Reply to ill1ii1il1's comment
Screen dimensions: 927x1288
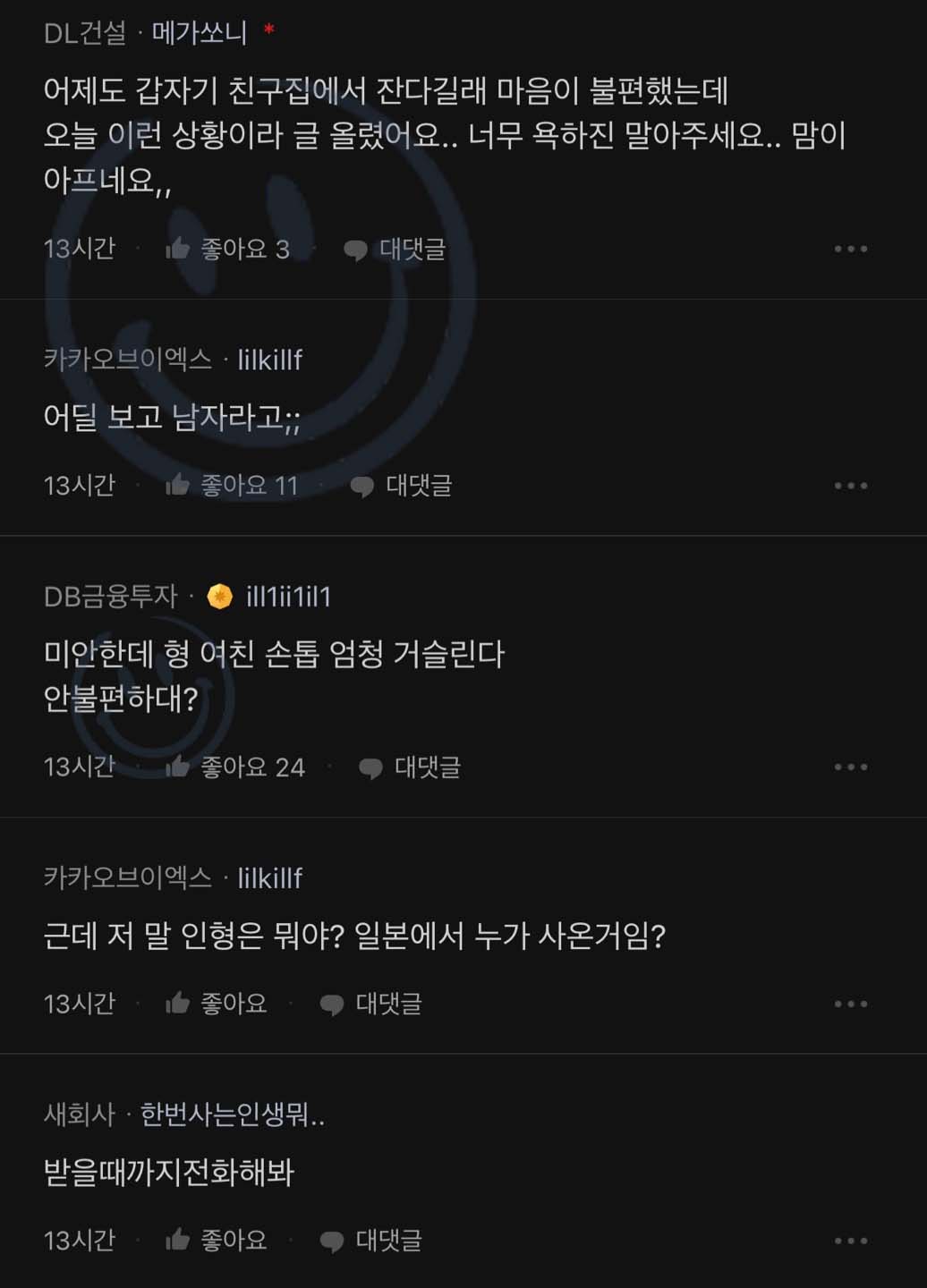[409, 767]
